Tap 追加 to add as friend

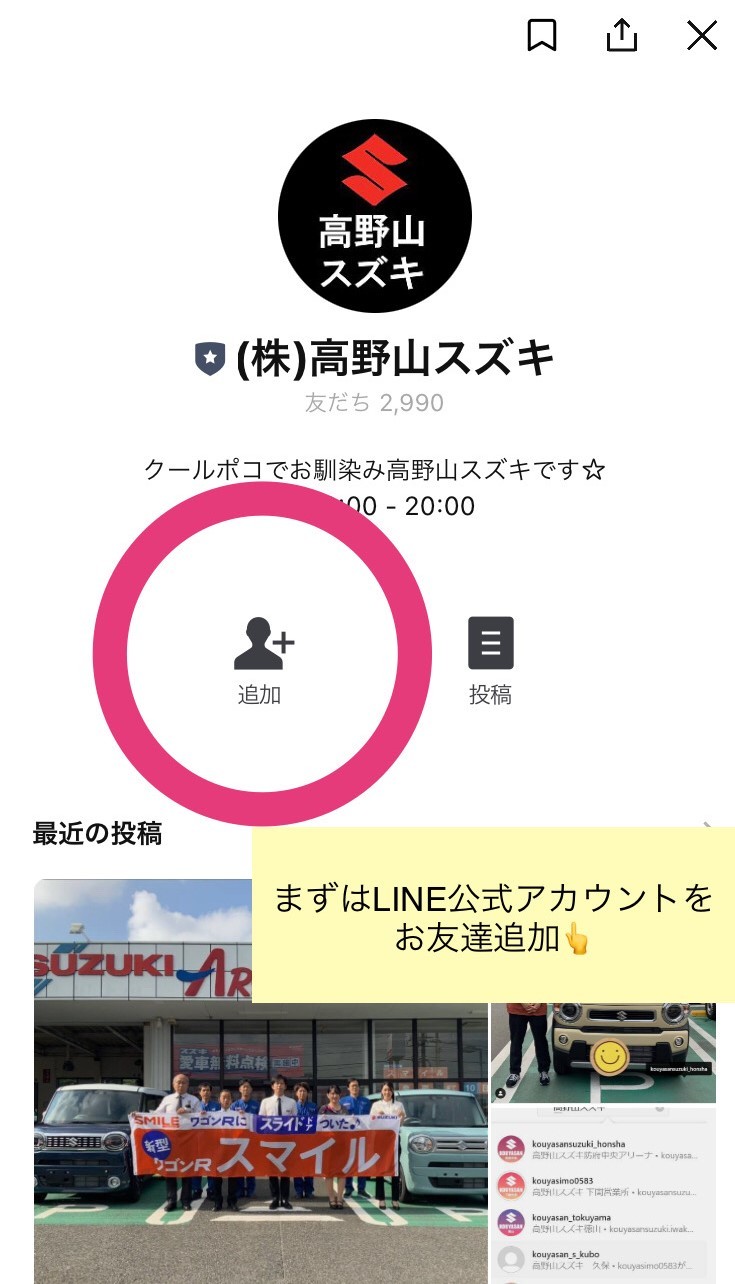pos(263,660)
